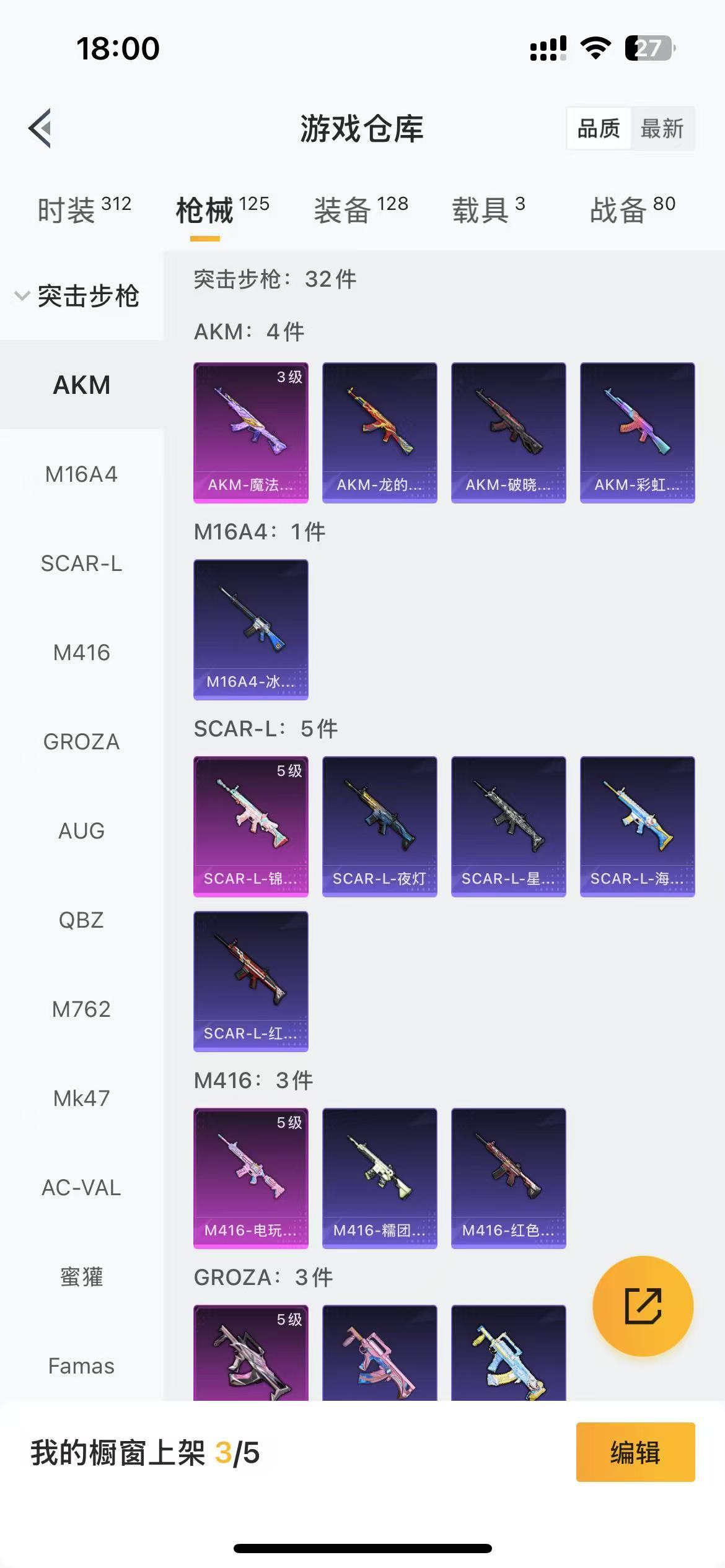The image size is (725, 1568).
Task: Open the AKM-魔法 level 3 skin
Action: click(x=251, y=432)
